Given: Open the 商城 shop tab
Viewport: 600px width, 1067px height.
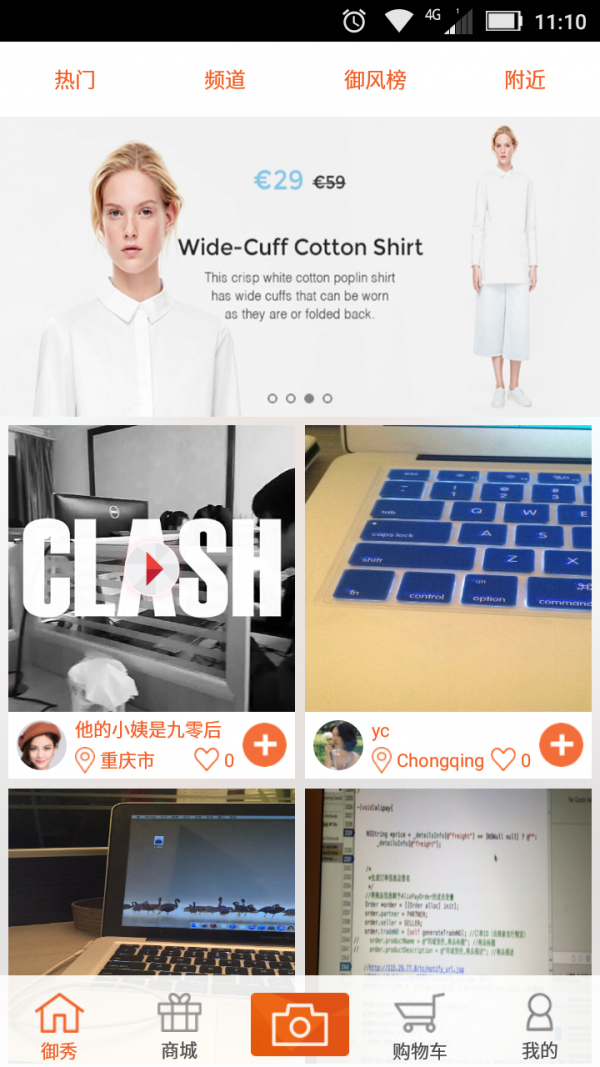Looking at the screenshot, I should (179, 1027).
